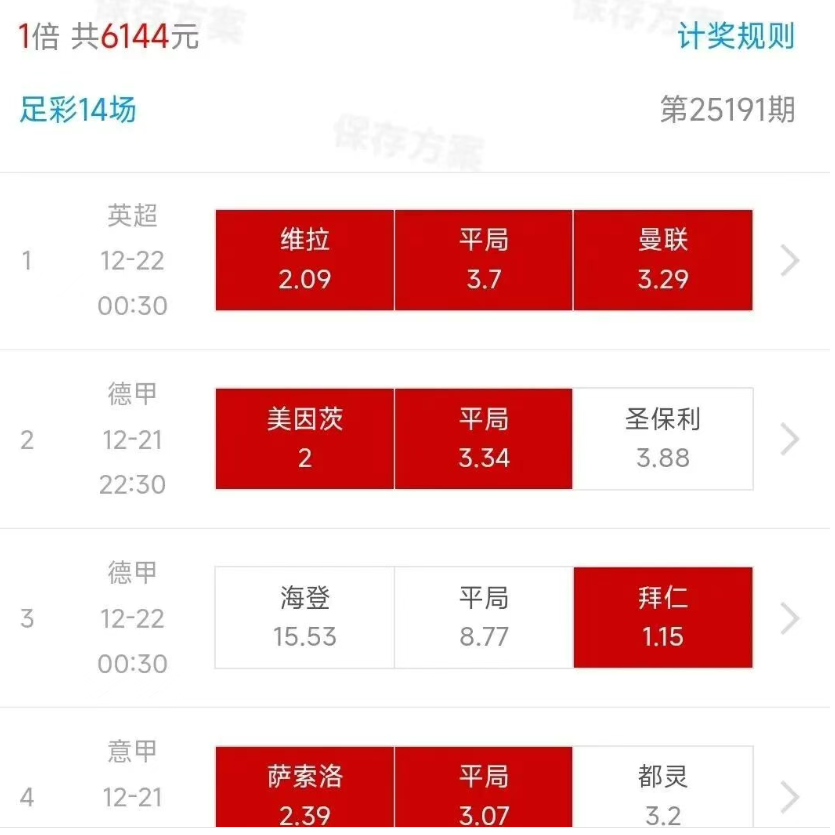This screenshot has width=835, height=835.
Task: Open match 3 details chevron for 海登 vs 拜仁
Action: click(790, 618)
